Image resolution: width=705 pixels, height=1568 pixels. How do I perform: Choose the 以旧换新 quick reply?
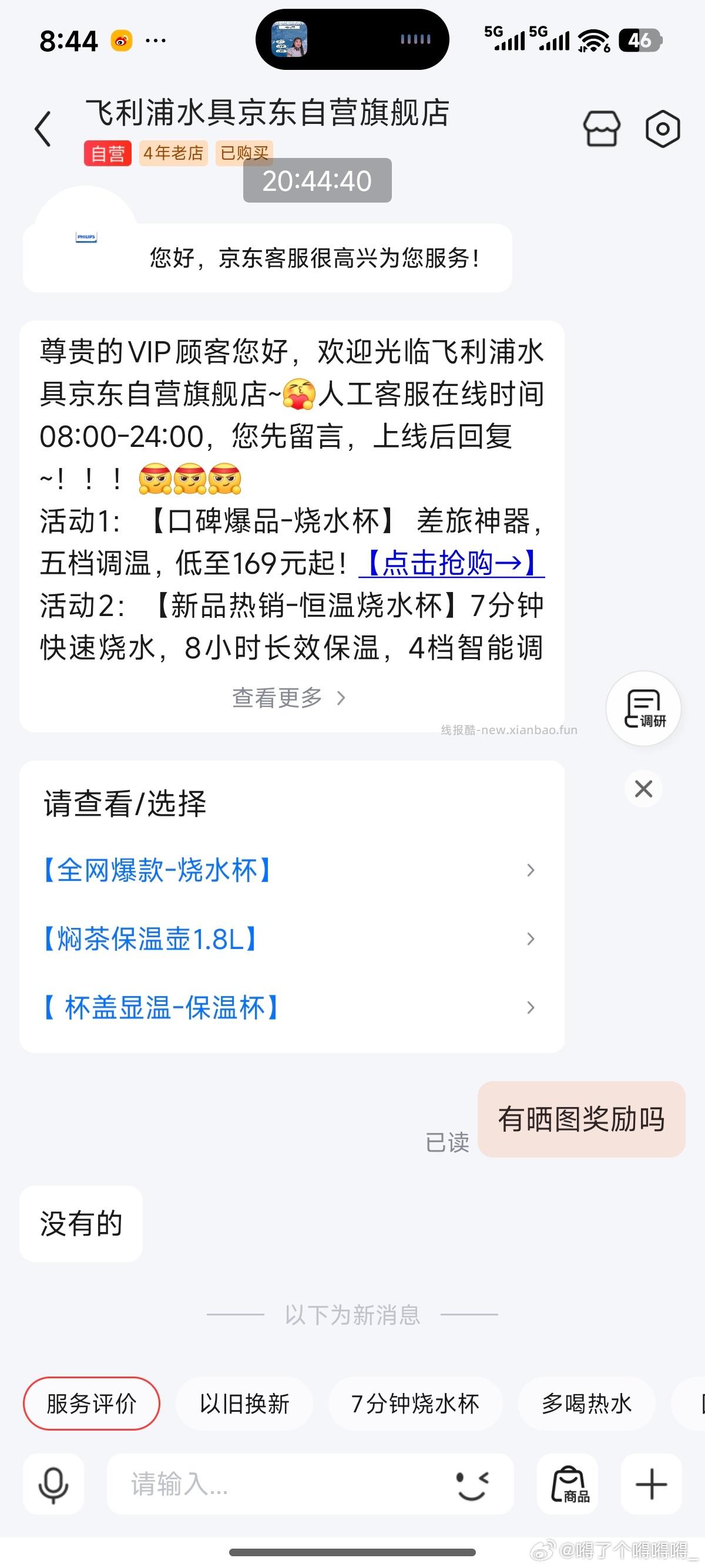tap(244, 1404)
